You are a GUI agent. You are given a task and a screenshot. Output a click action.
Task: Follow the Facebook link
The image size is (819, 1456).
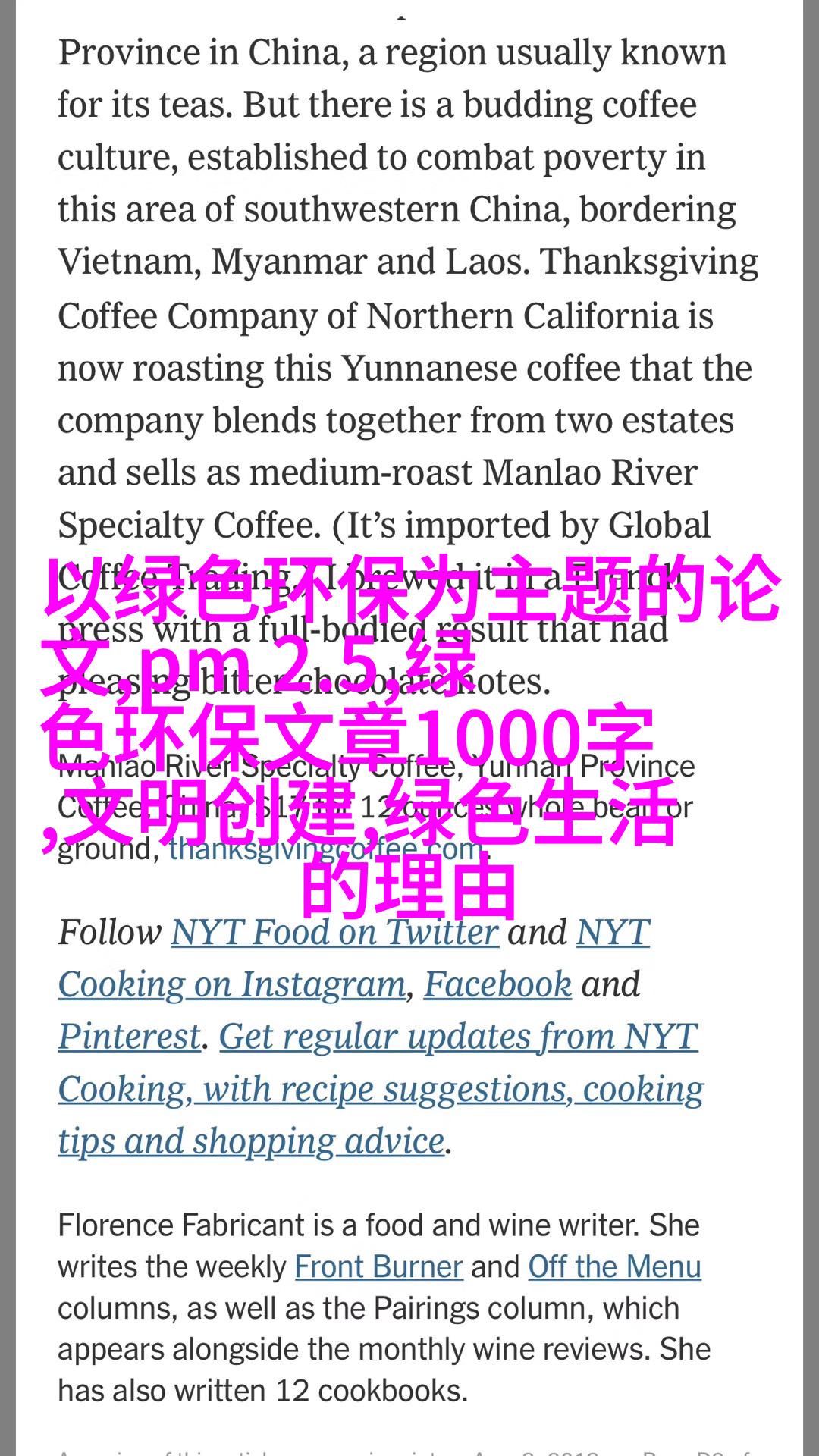coord(497,985)
